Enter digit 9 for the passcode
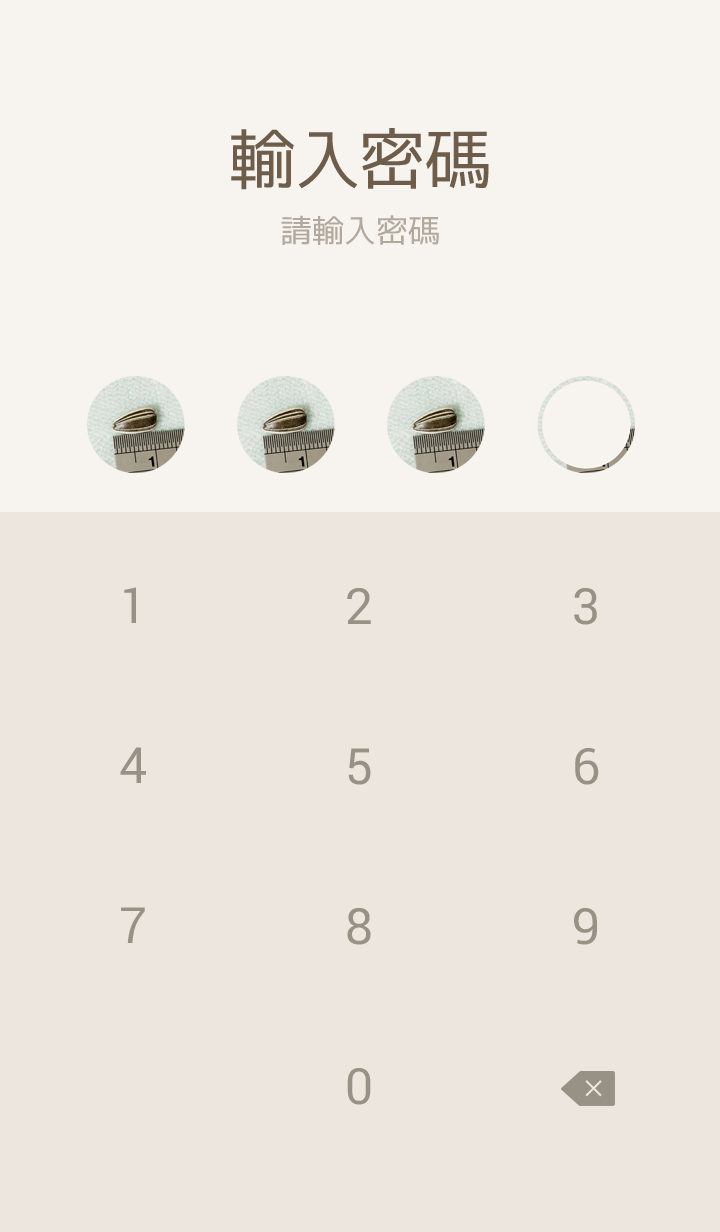This screenshot has height=1232, width=720. (x=586, y=927)
